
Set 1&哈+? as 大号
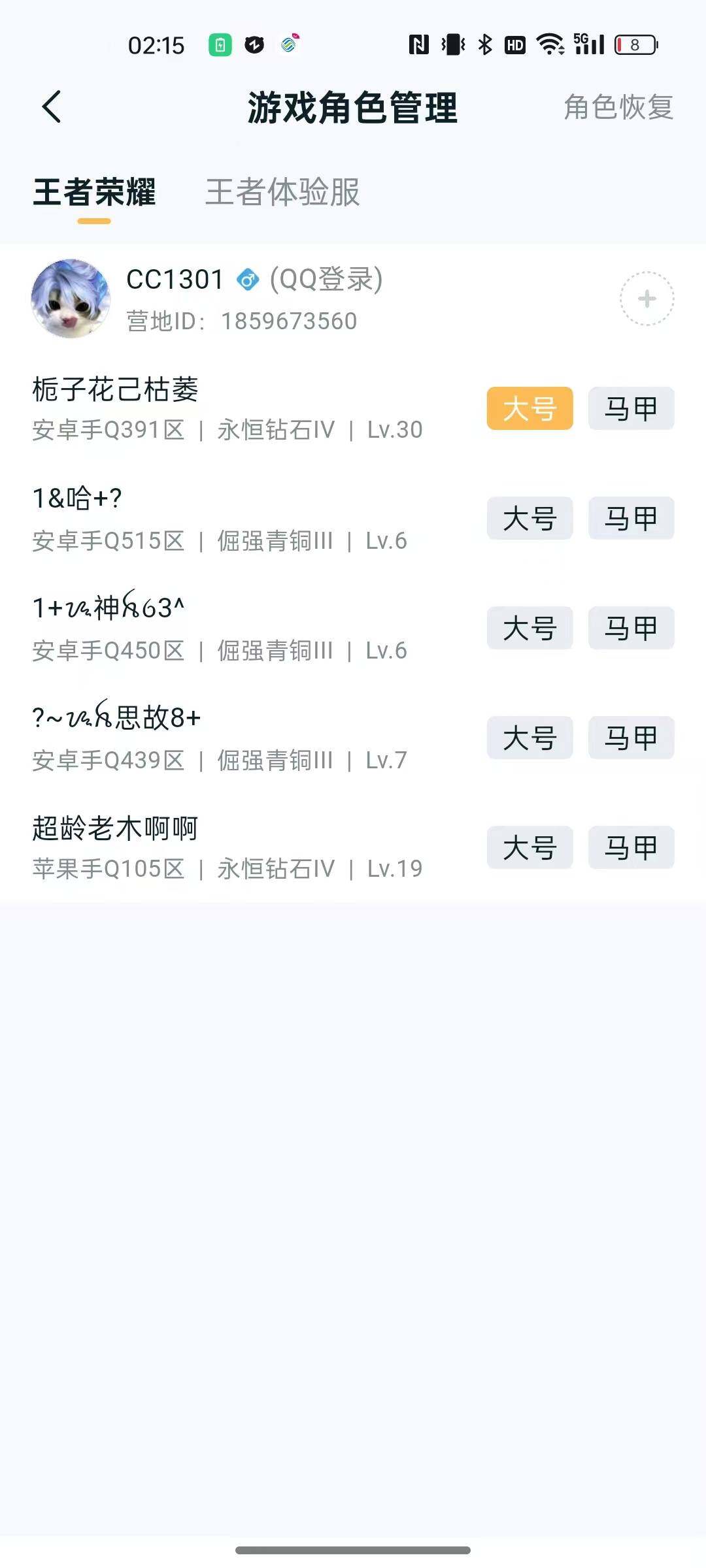[x=529, y=518]
